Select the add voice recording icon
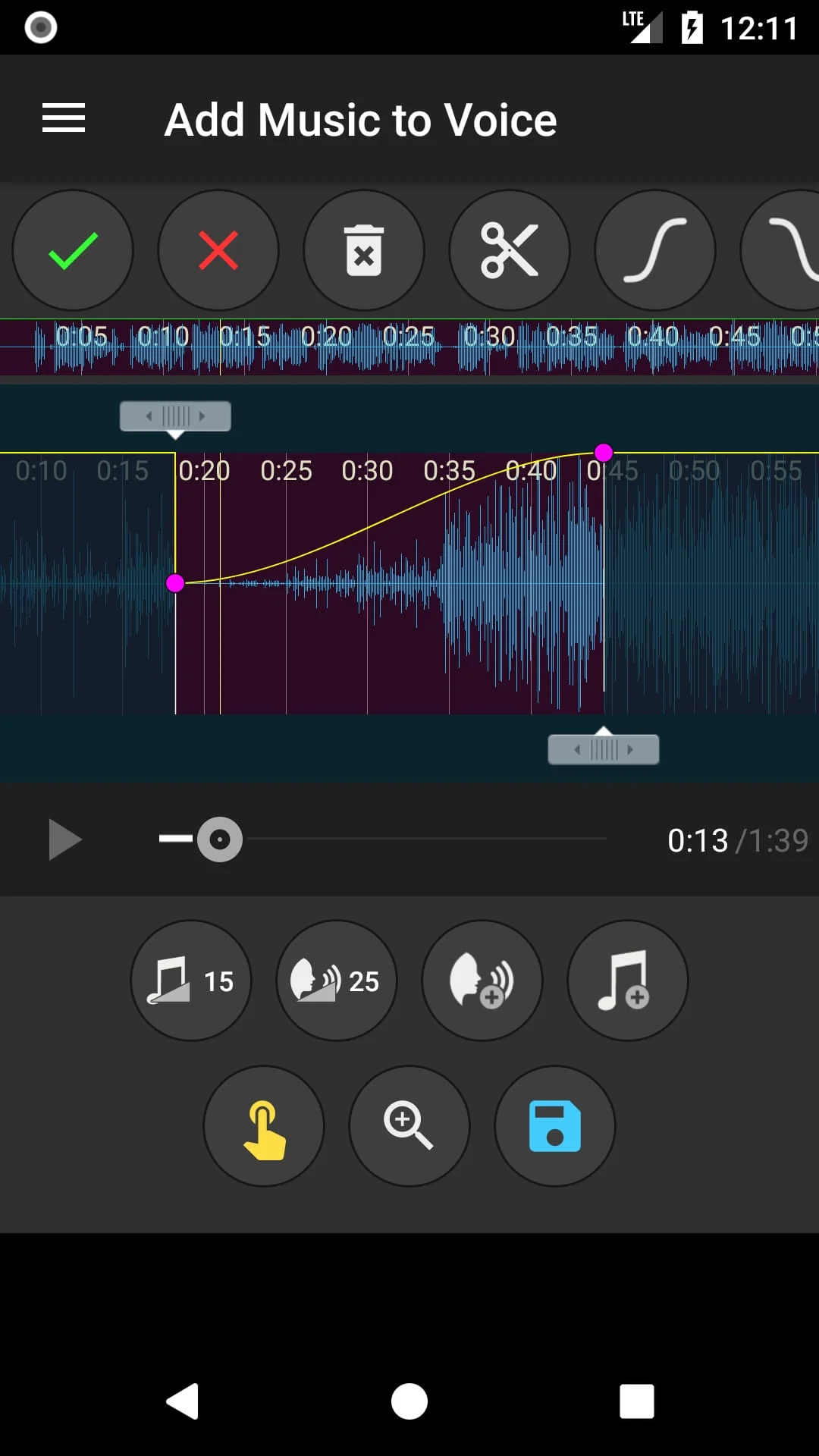Viewport: 819px width, 1456px height. [482, 980]
